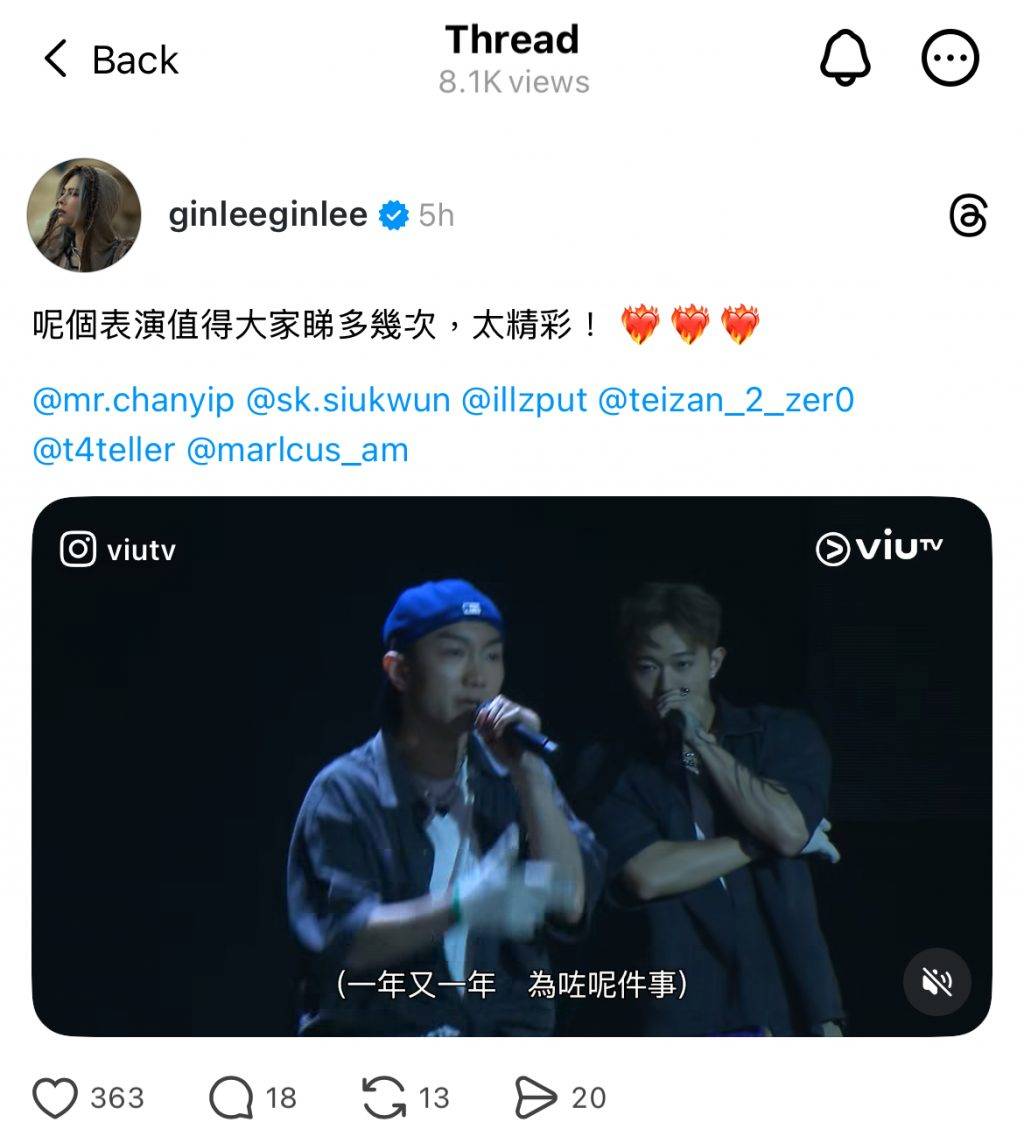
Task: Unmute the video sound
Action: coord(937,983)
